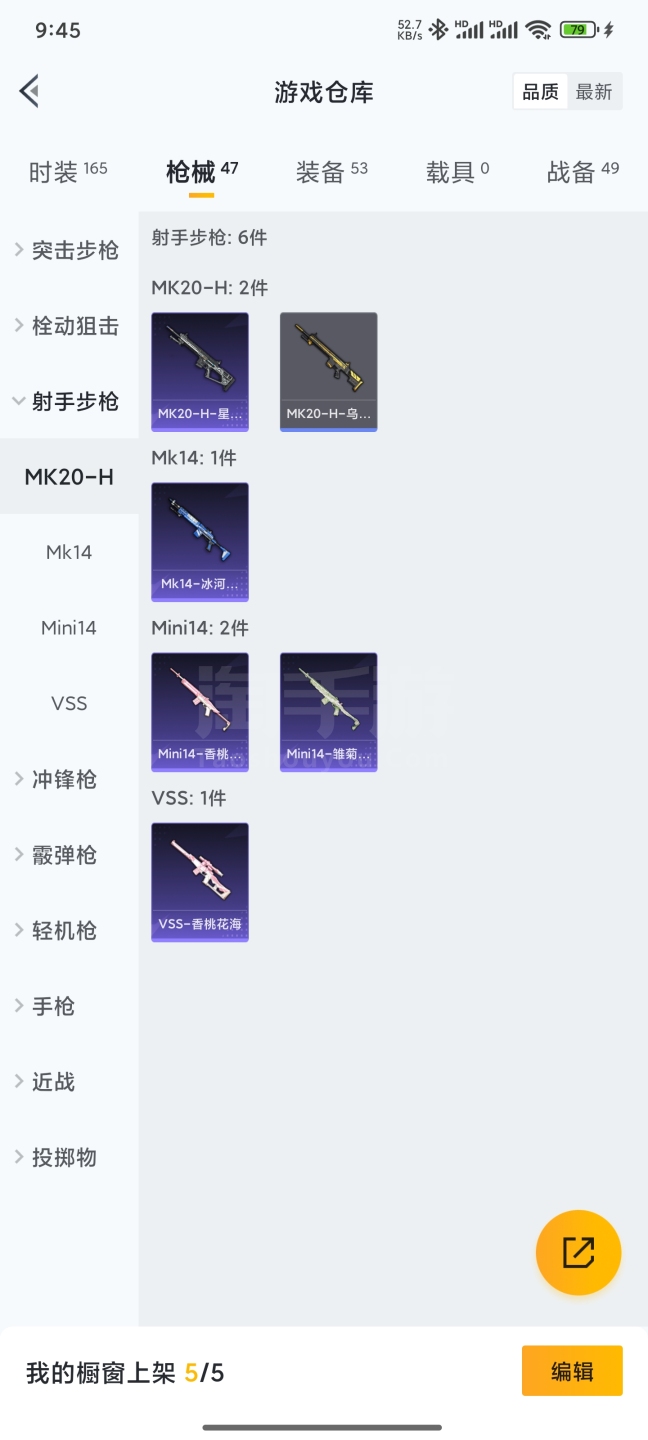Tap the orange share floating button
This screenshot has height=1440, width=648.
[578, 1252]
